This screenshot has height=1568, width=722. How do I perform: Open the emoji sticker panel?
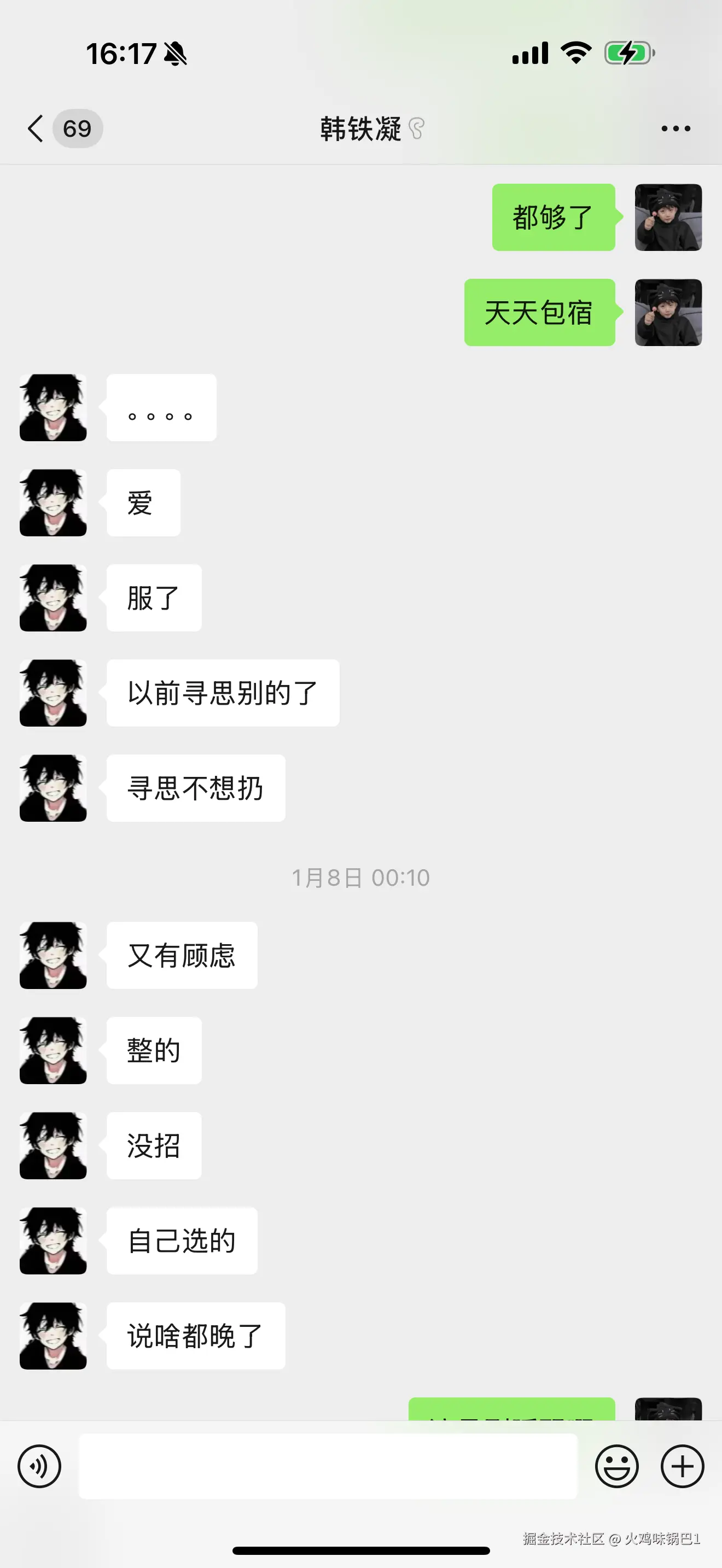[616, 1466]
